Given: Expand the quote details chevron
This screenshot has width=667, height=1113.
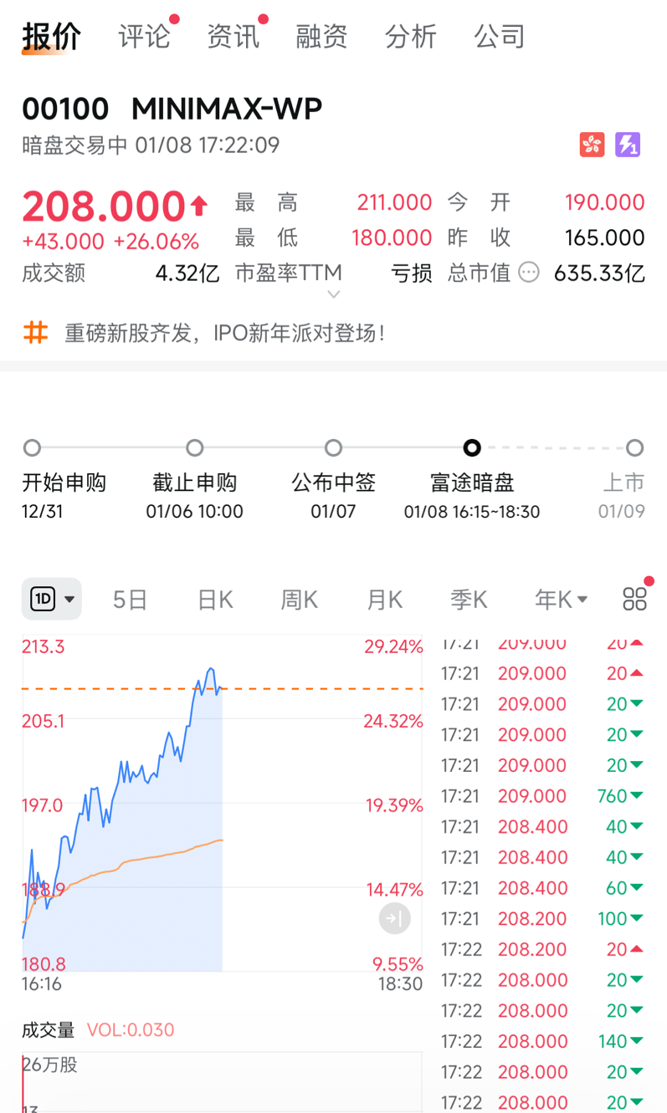Looking at the screenshot, I should pos(334,294).
